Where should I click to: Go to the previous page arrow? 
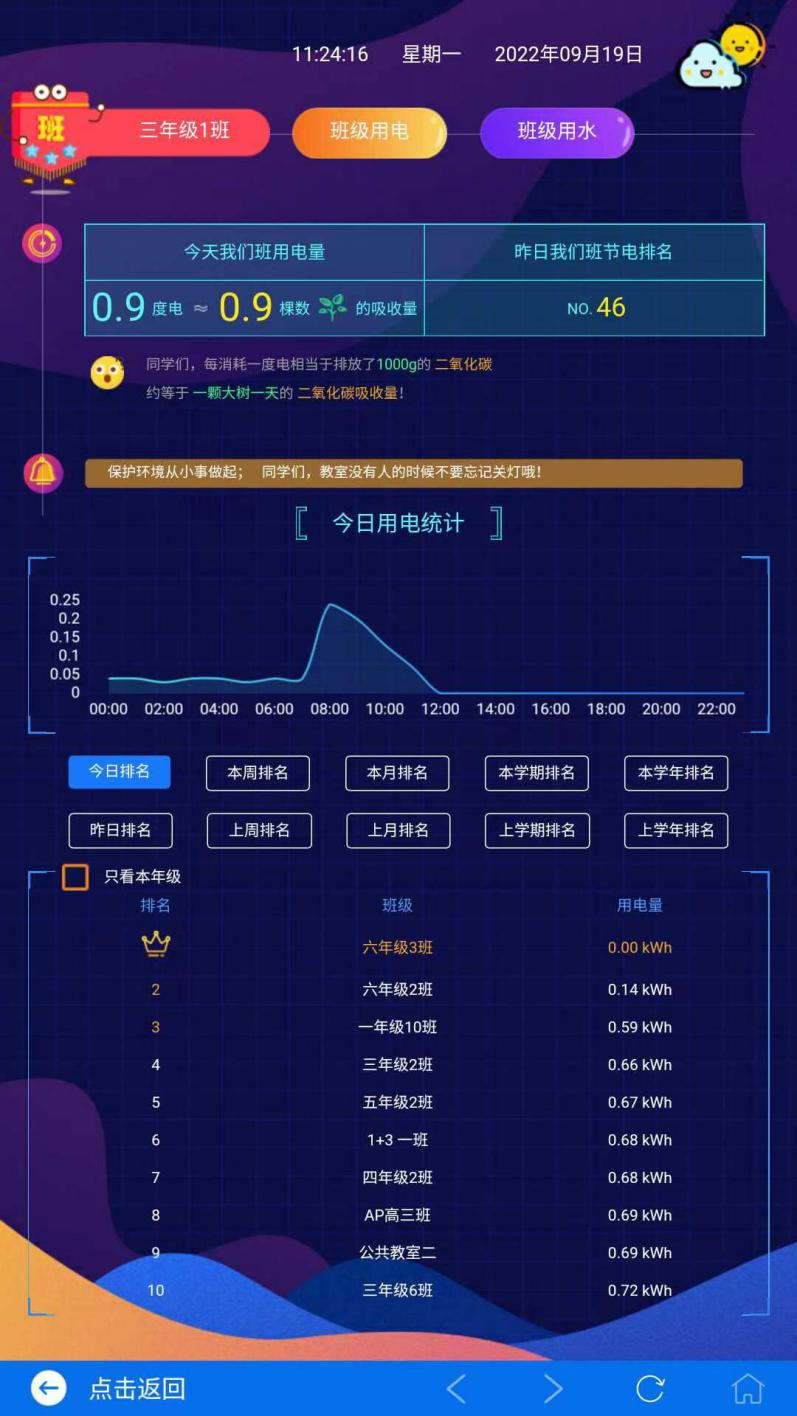[x=456, y=1388]
